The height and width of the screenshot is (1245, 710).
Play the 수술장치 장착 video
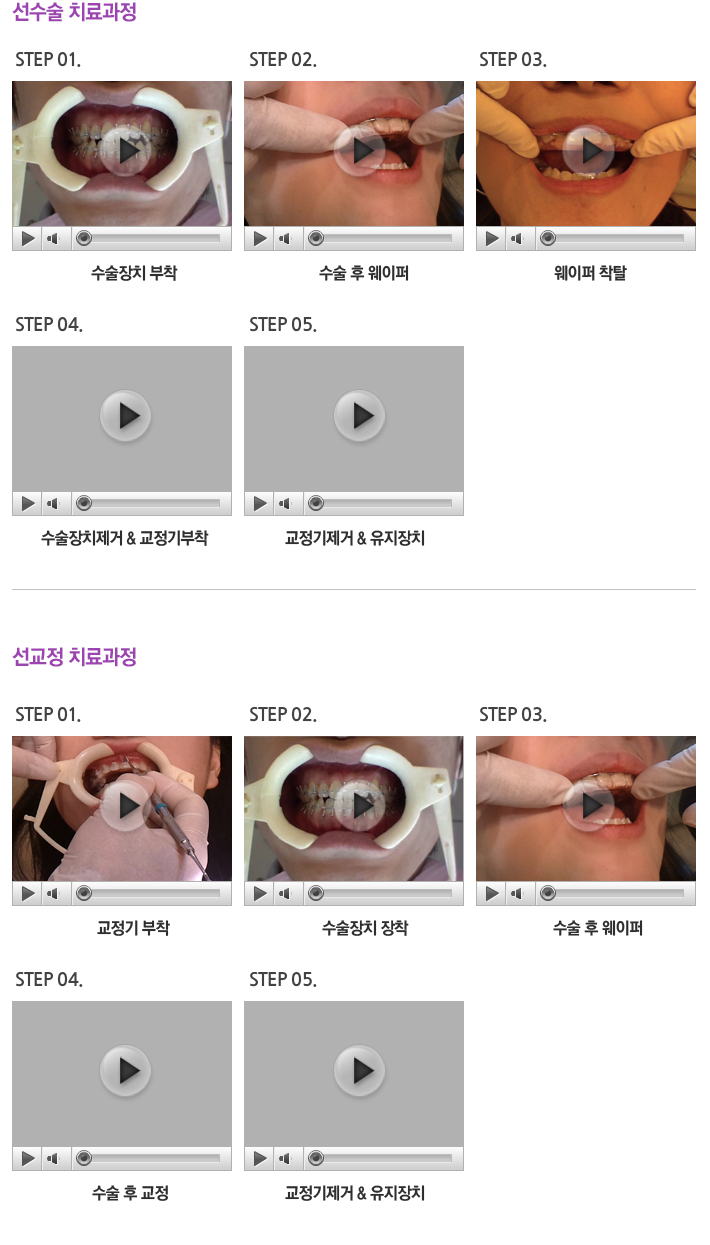tap(358, 806)
